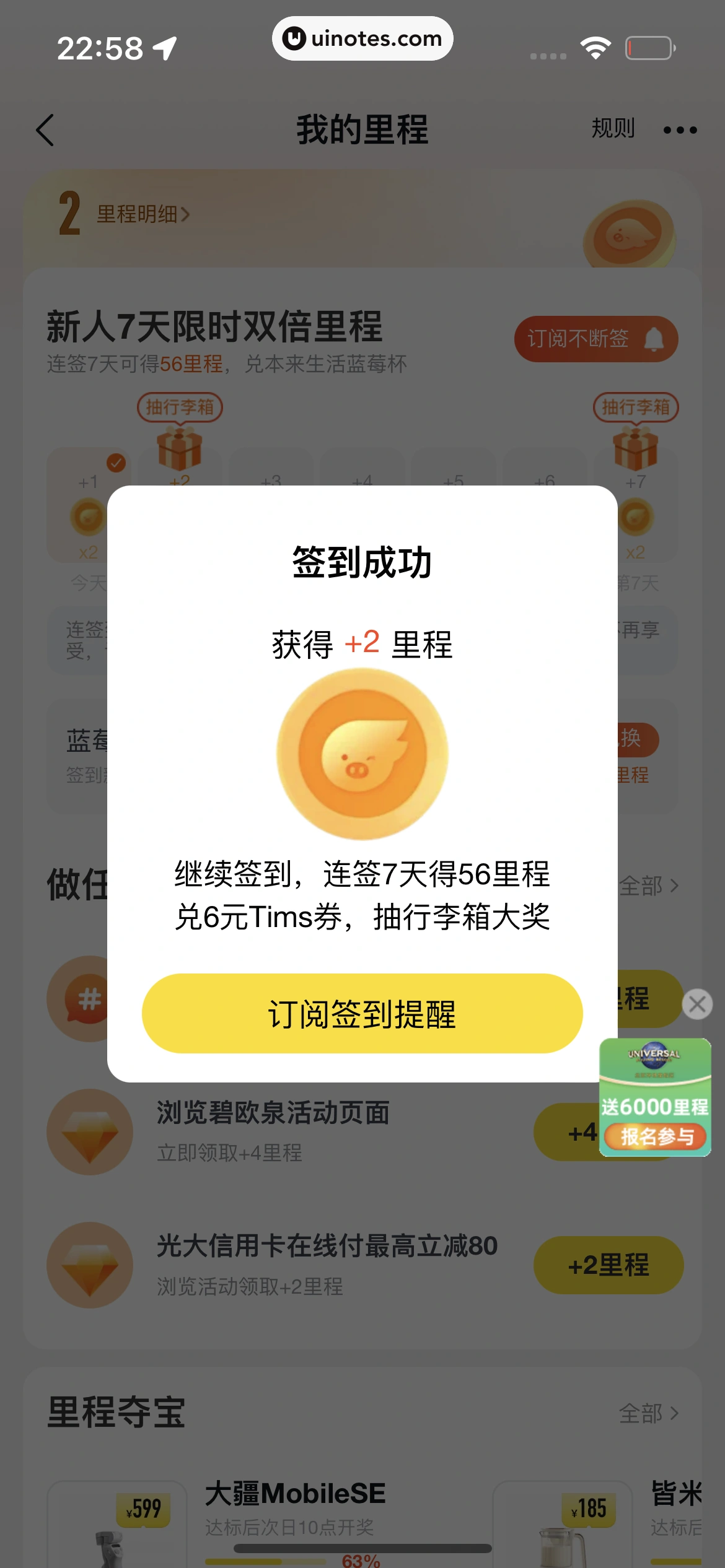This screenshot has width=725, height=1568.
Task: Open the 规则 rules page
Action: click(612, 129)
